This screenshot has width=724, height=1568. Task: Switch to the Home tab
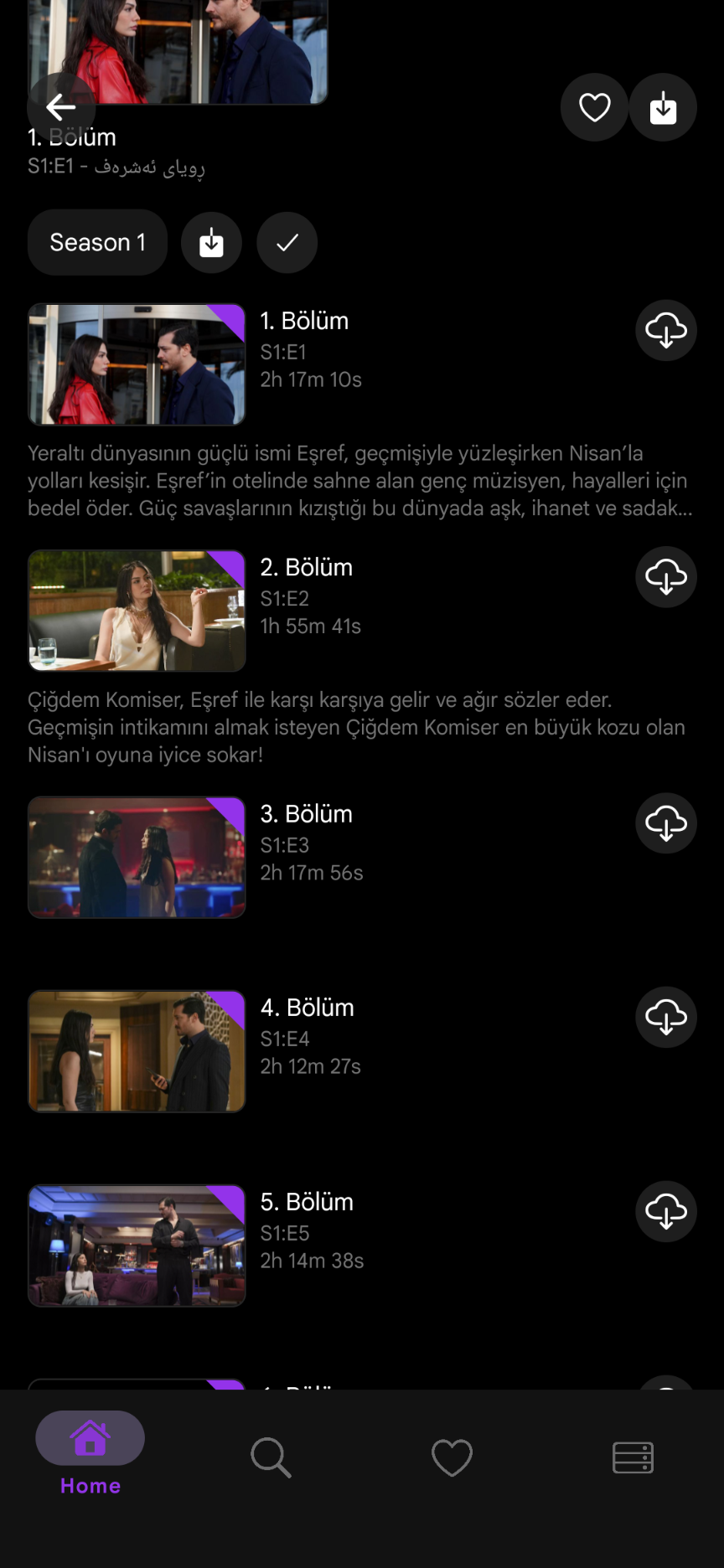click(x=90, y=1454)
